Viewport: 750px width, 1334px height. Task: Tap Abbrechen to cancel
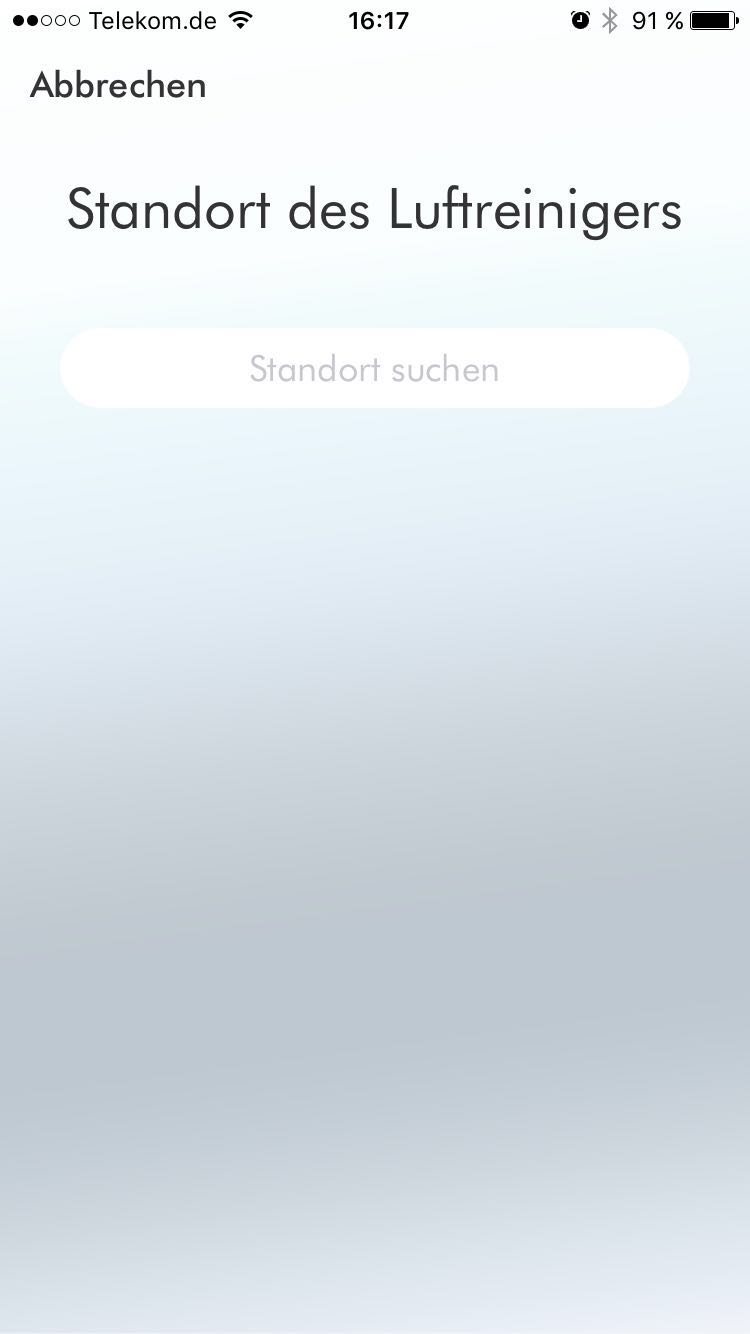[x=118, y=86]
